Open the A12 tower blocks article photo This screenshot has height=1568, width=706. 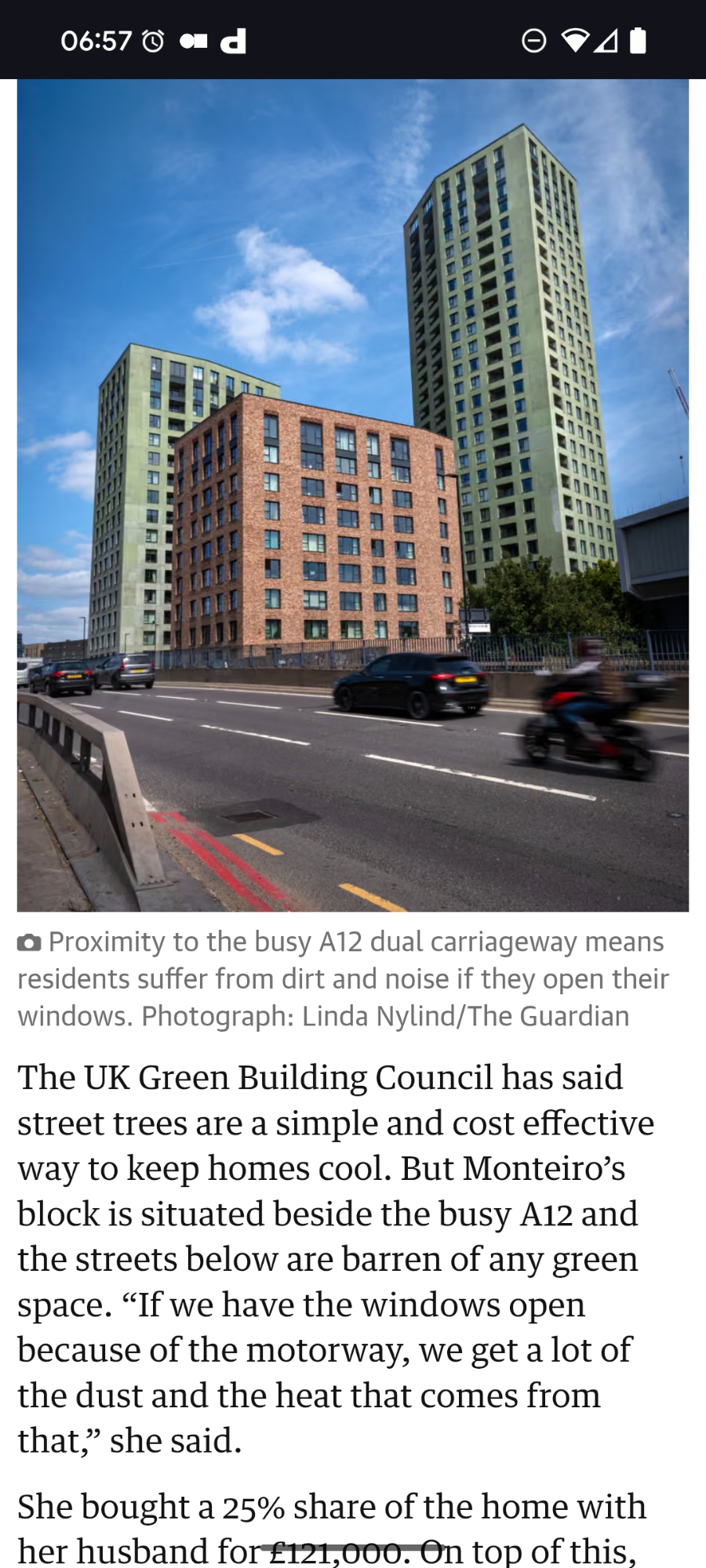click(353, 494)
